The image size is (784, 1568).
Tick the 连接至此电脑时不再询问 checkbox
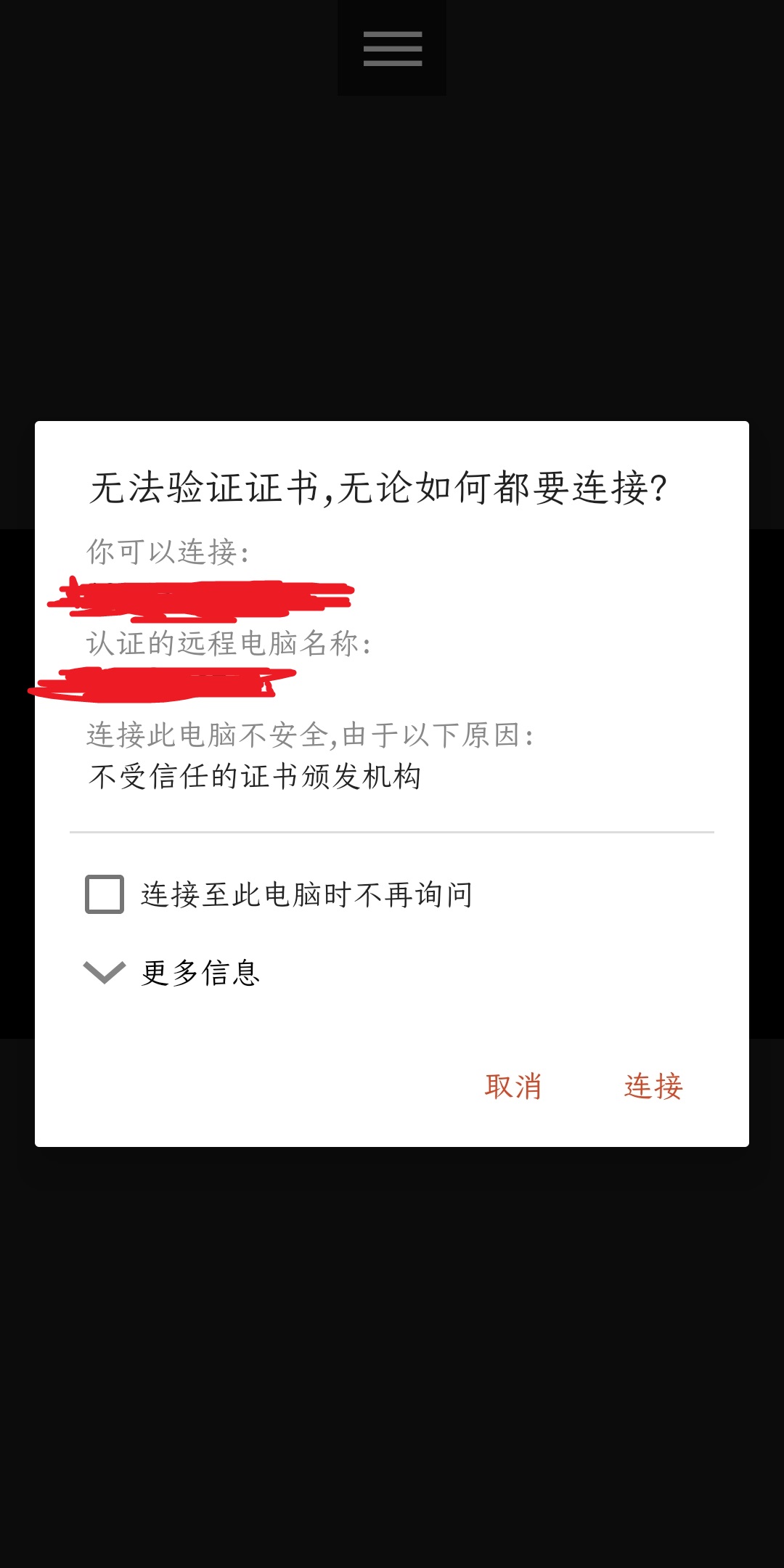coord(105,894)
